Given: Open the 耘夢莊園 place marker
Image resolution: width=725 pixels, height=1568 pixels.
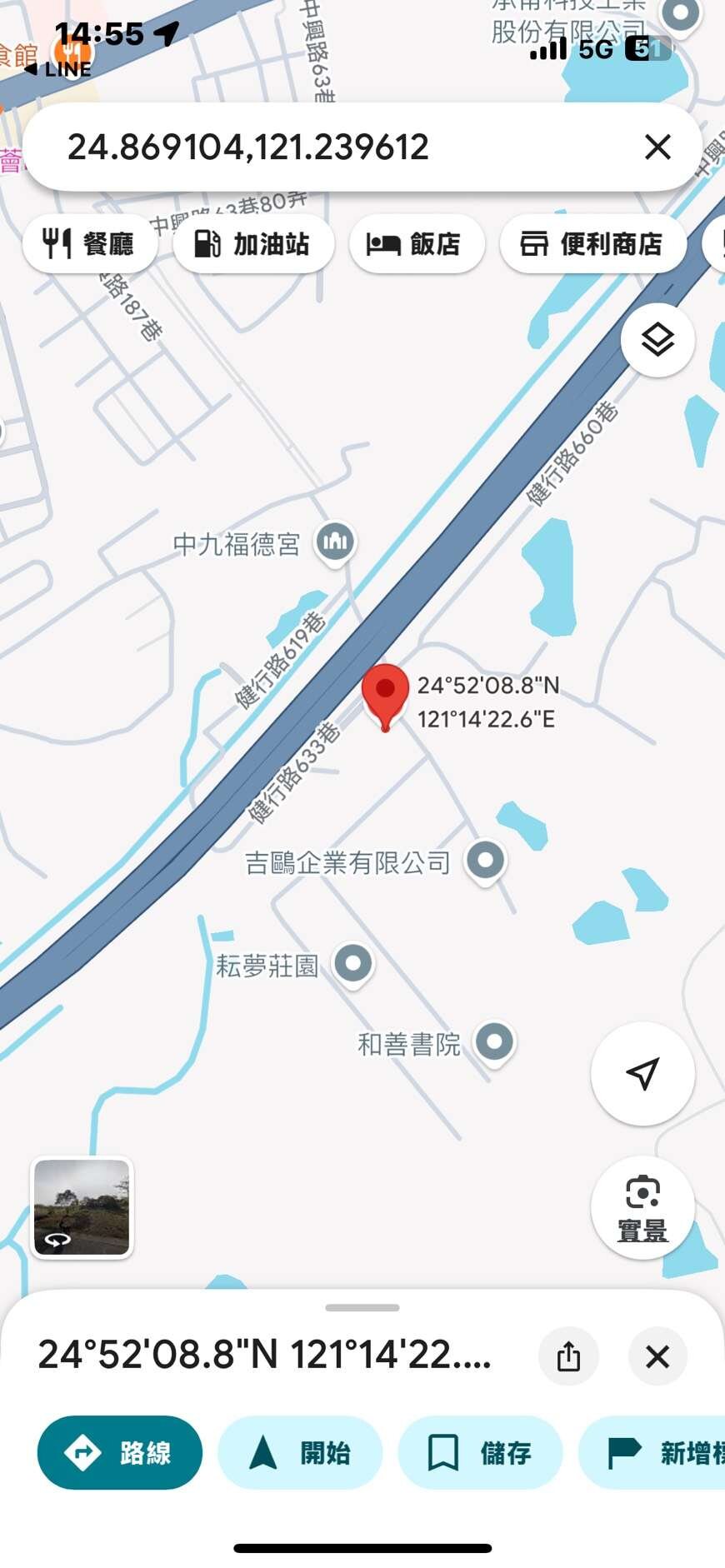Looking at the screenshot, I should pyautogui.click(x=353, y=965).
